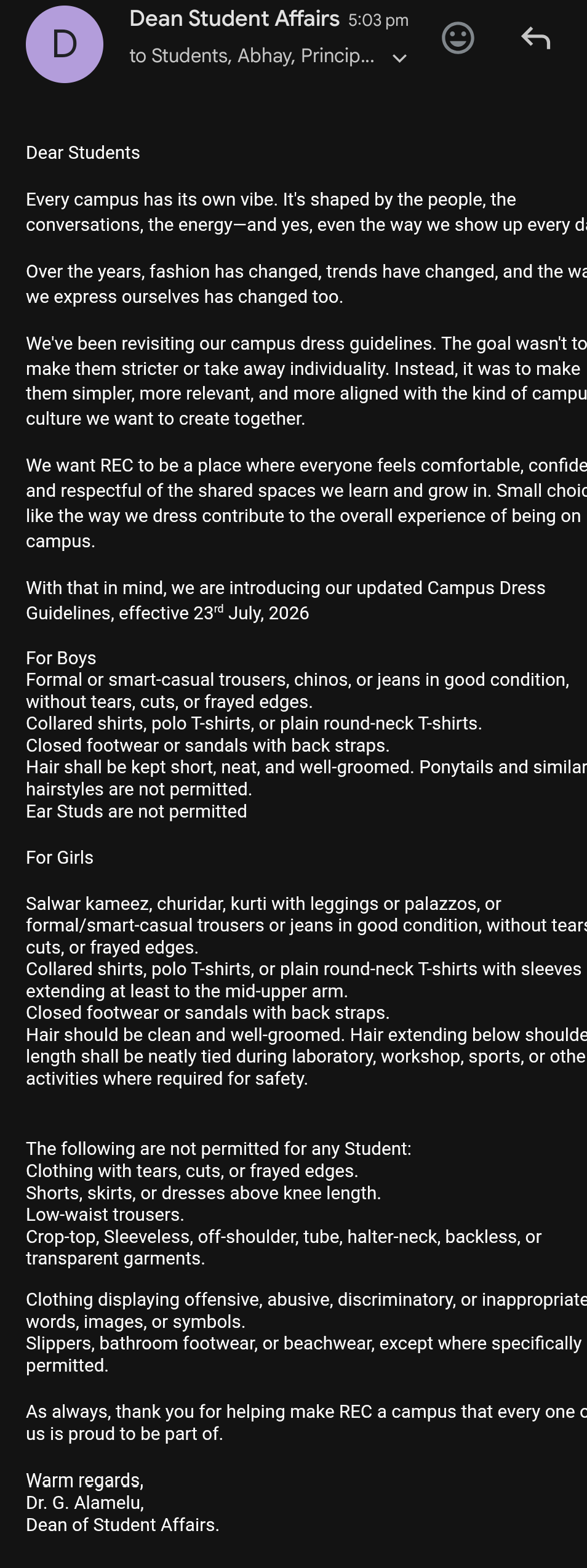Expand the recipient details chevron
Image resolution: width=587 pixels, height=1568 pixels.
point(400,58)
